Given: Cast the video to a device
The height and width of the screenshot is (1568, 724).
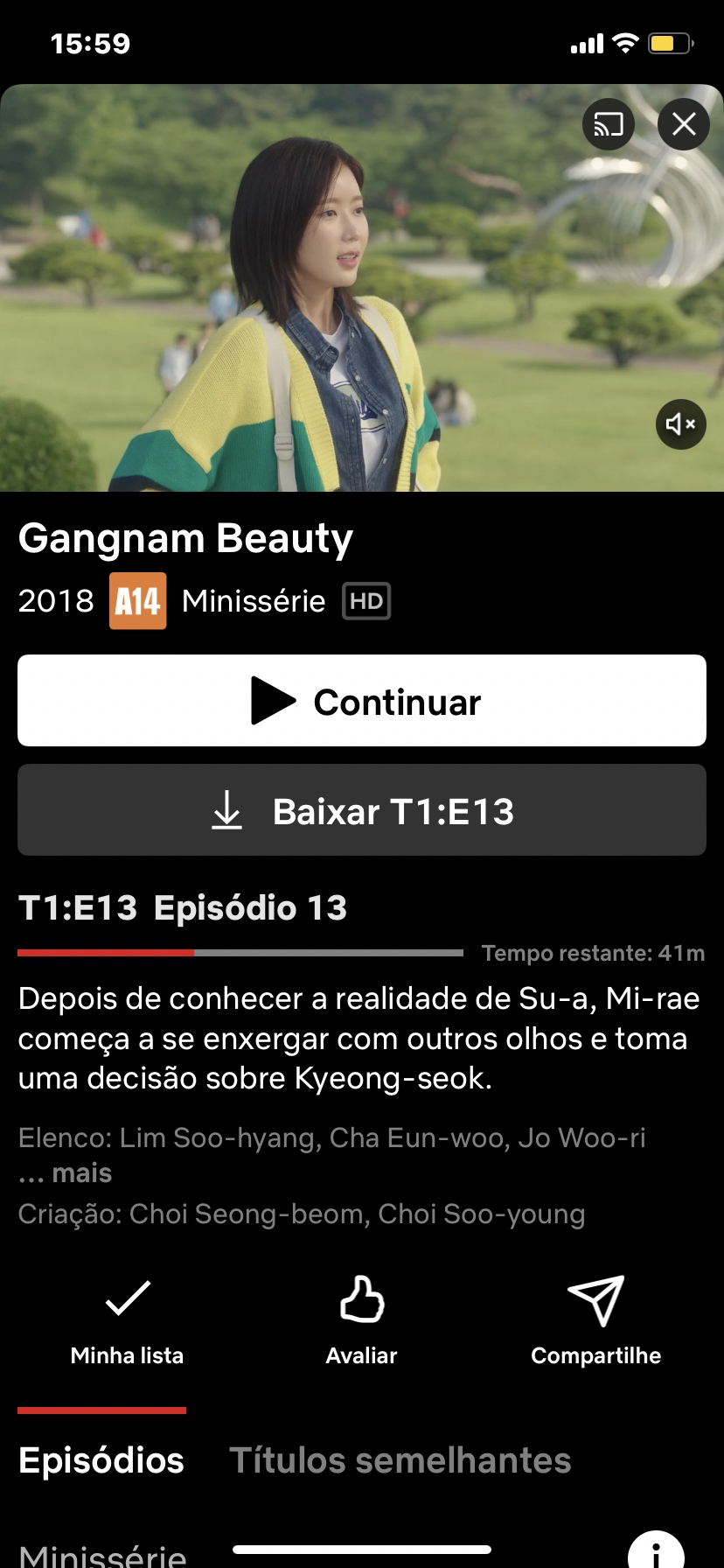Looking at the screenshot, I should pyautogui.click(x=609, y=124).
